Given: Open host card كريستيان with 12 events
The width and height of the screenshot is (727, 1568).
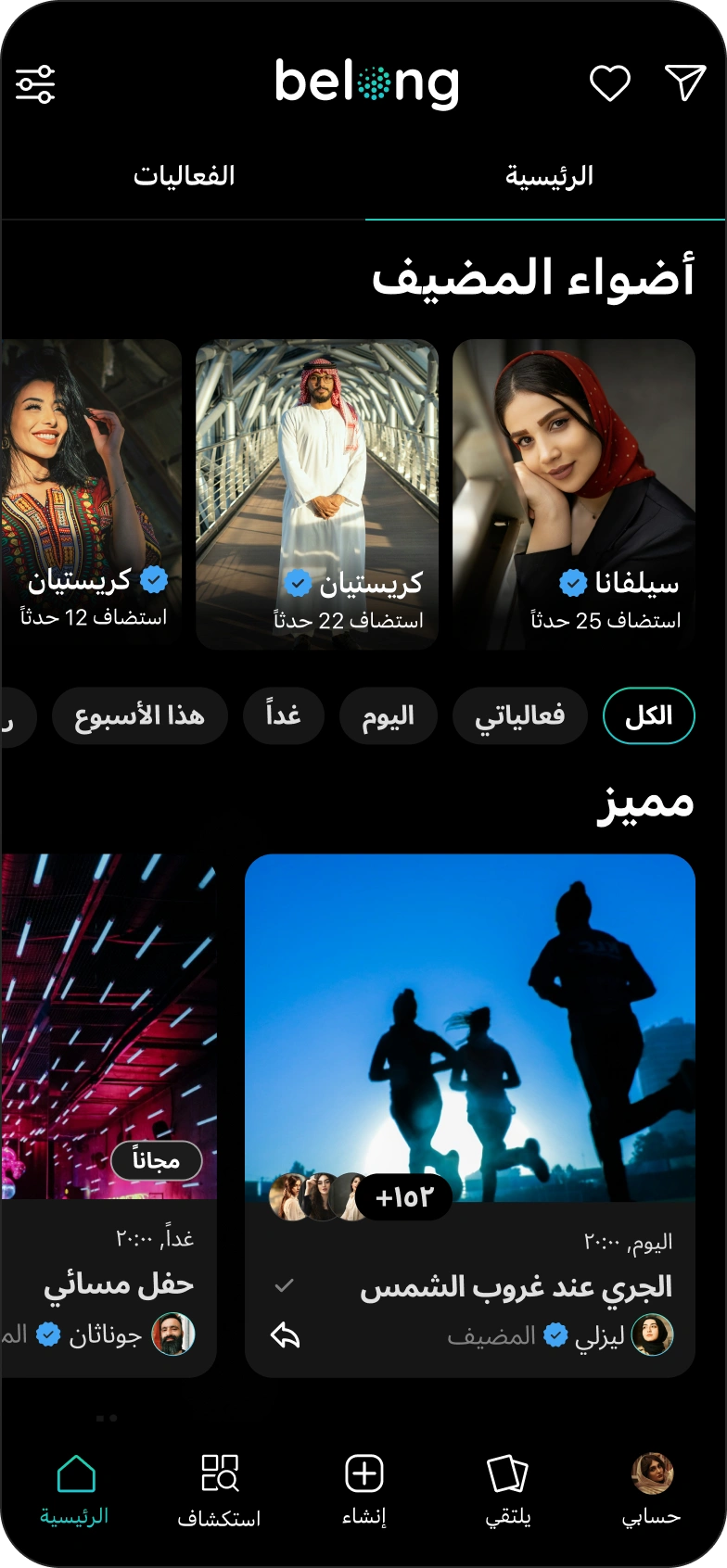Looking at the screenshot, I should 91,494.
